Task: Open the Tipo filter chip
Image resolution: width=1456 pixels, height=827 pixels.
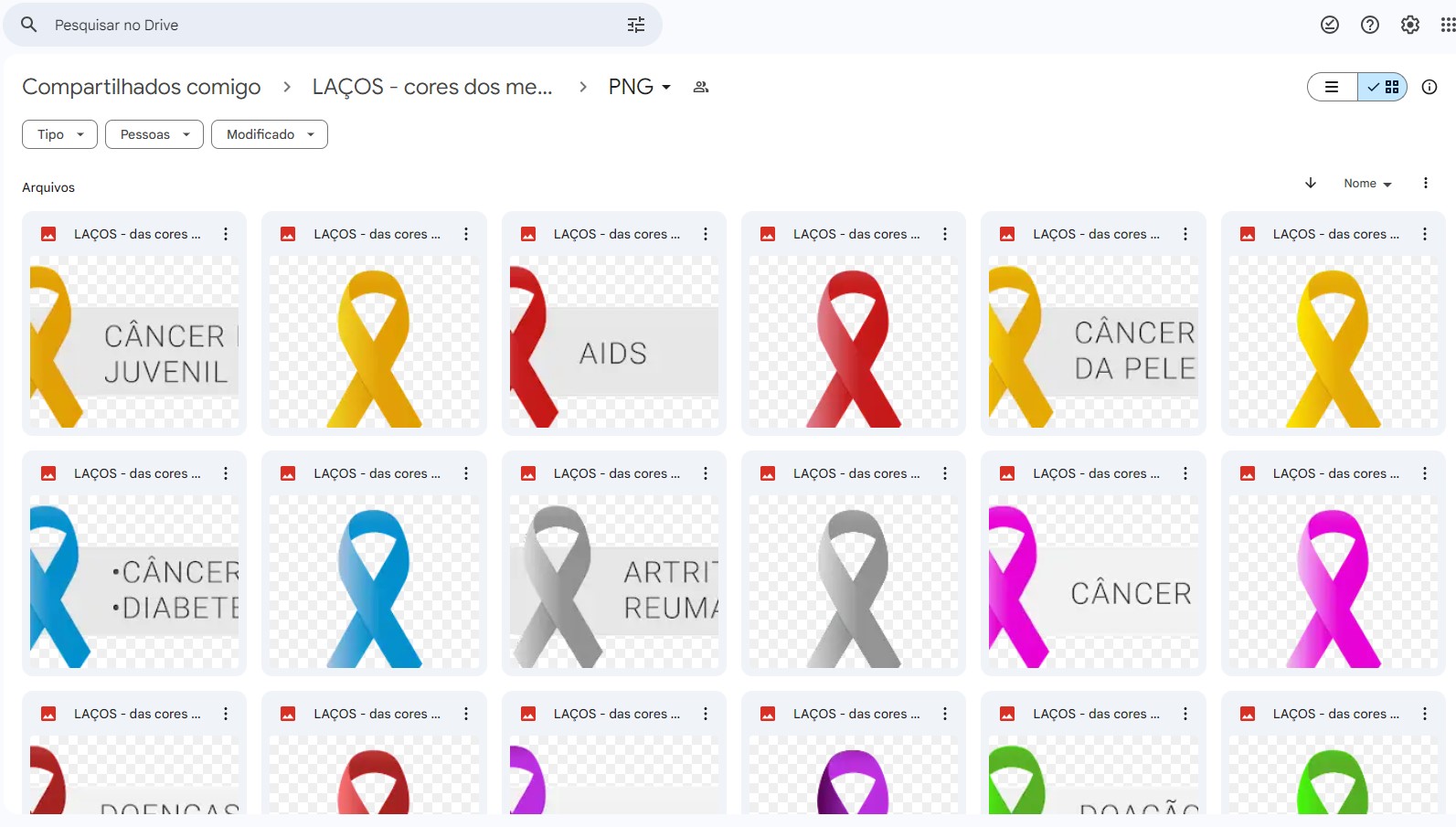Action: [59, 134]
